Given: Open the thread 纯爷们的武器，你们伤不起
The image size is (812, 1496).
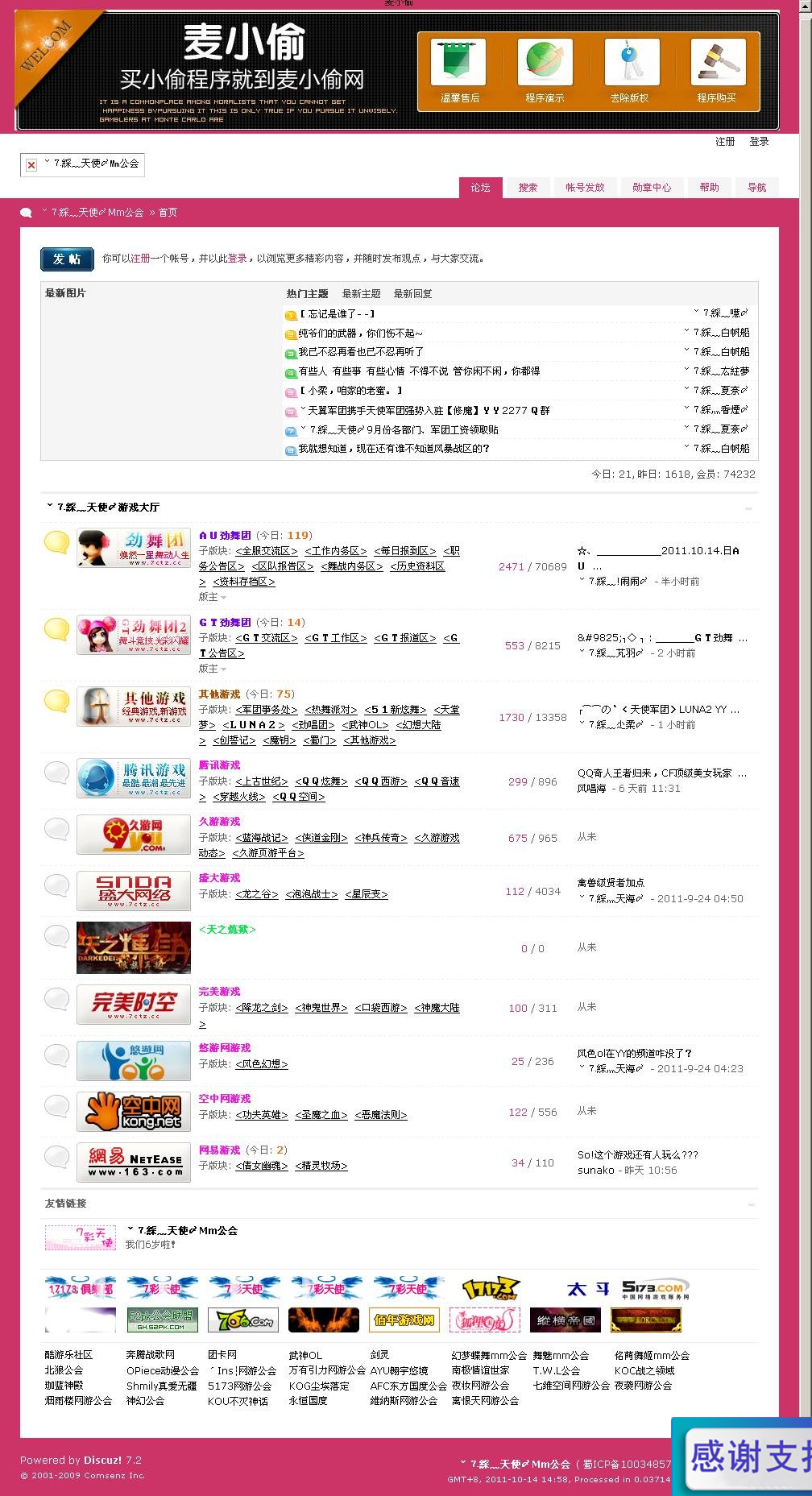Looking at the screenshot, I should click(x=360, y=333).
